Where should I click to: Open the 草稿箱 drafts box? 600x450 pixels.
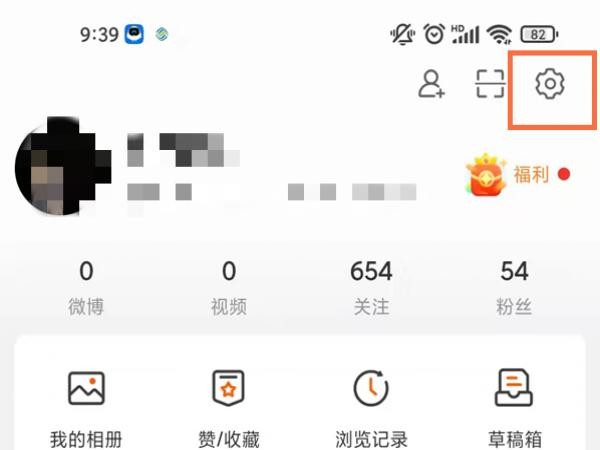pos(514,406)
